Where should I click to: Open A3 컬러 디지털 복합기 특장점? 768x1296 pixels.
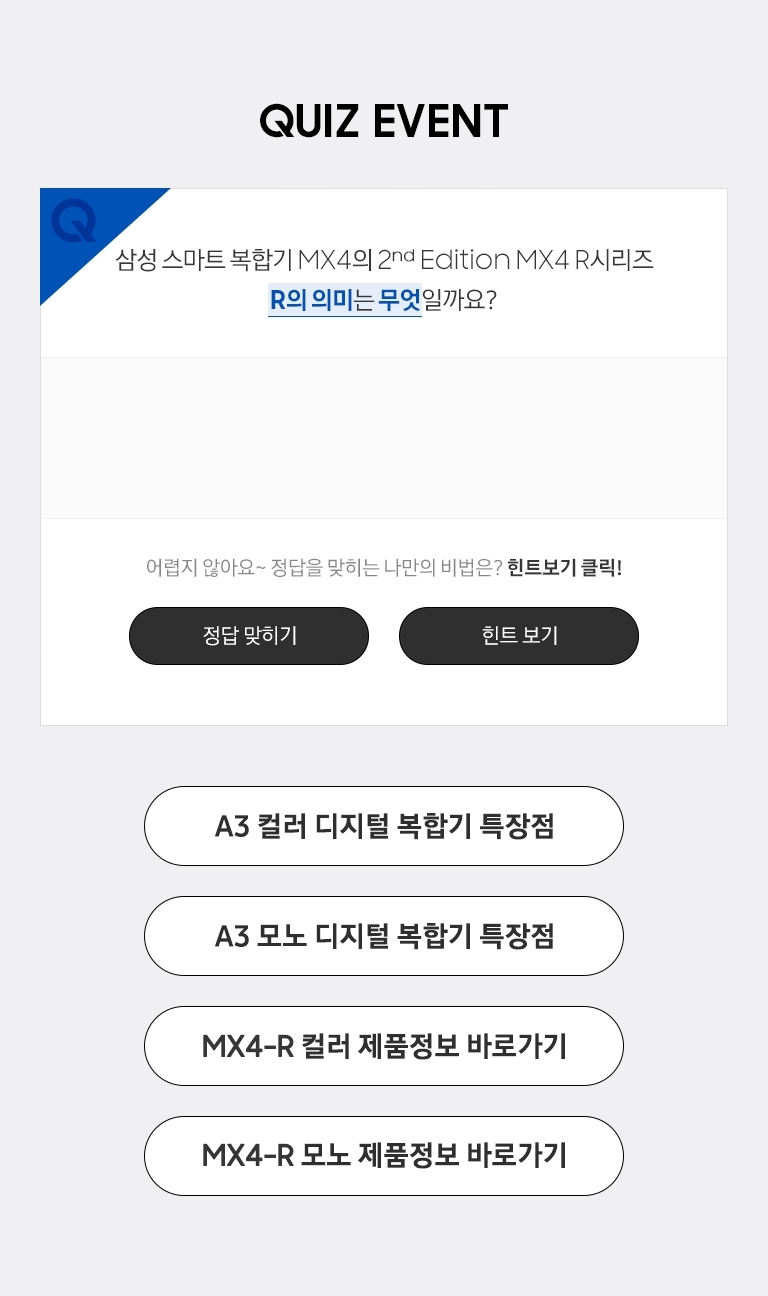384,826
